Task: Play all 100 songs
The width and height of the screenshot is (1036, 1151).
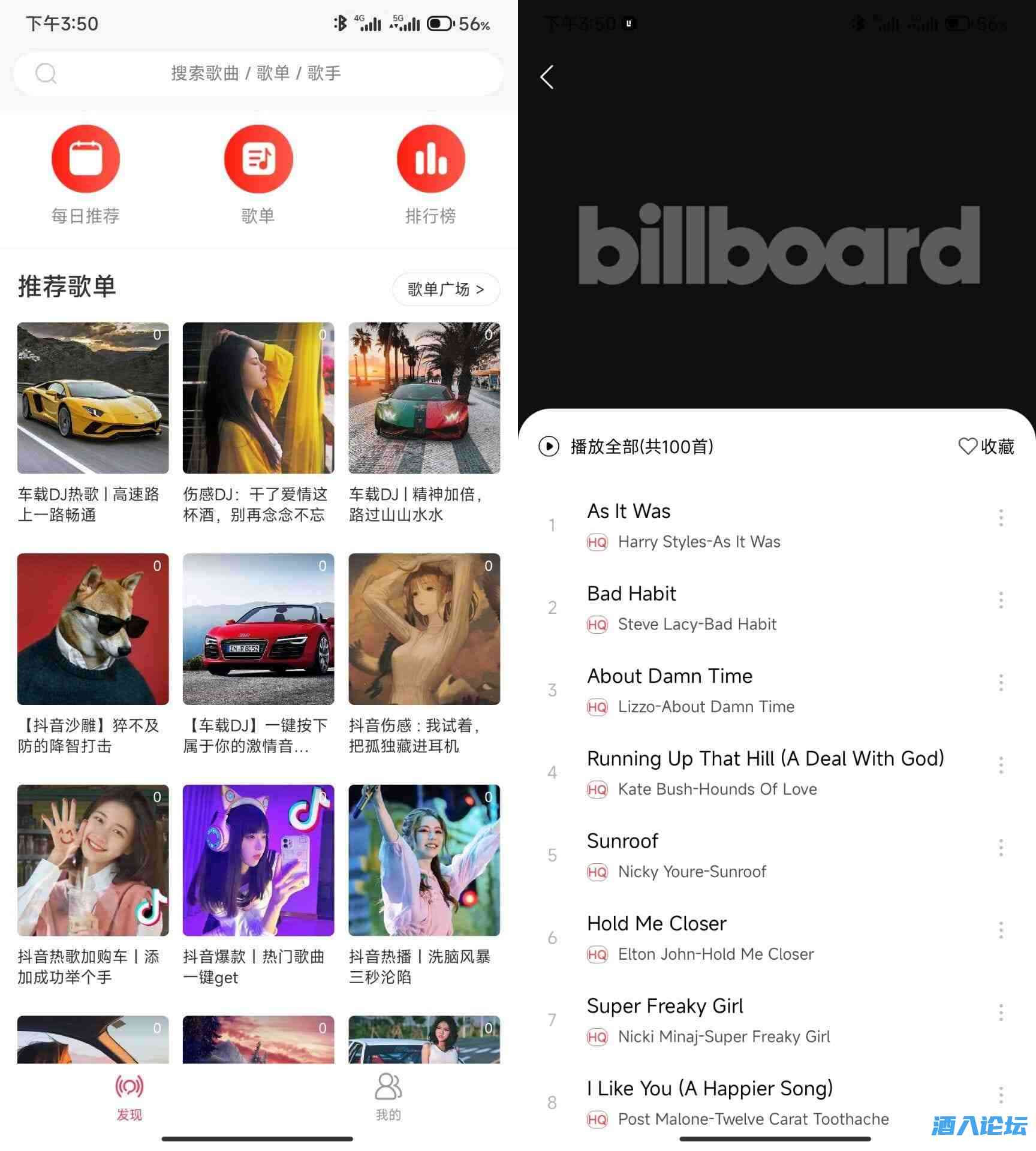Action: coord(627,447)
